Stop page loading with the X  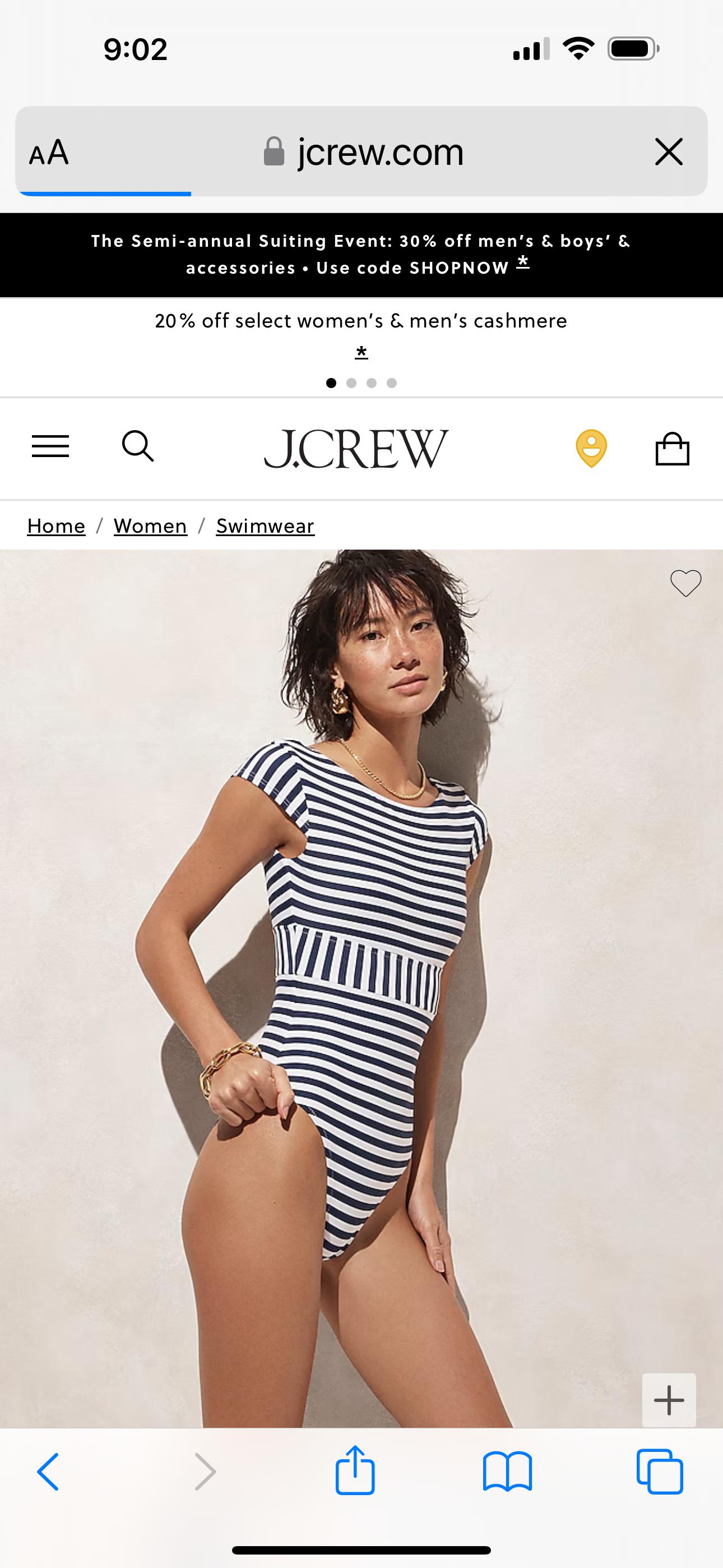[668, 151]
